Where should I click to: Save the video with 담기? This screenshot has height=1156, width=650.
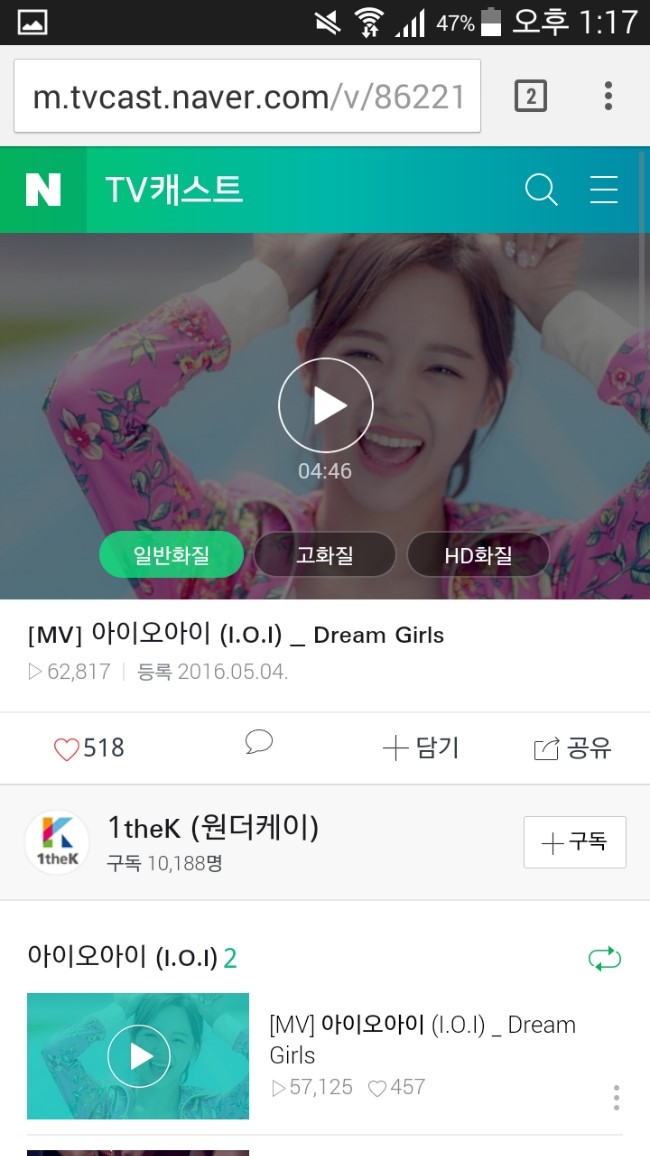tap(421, 748)
